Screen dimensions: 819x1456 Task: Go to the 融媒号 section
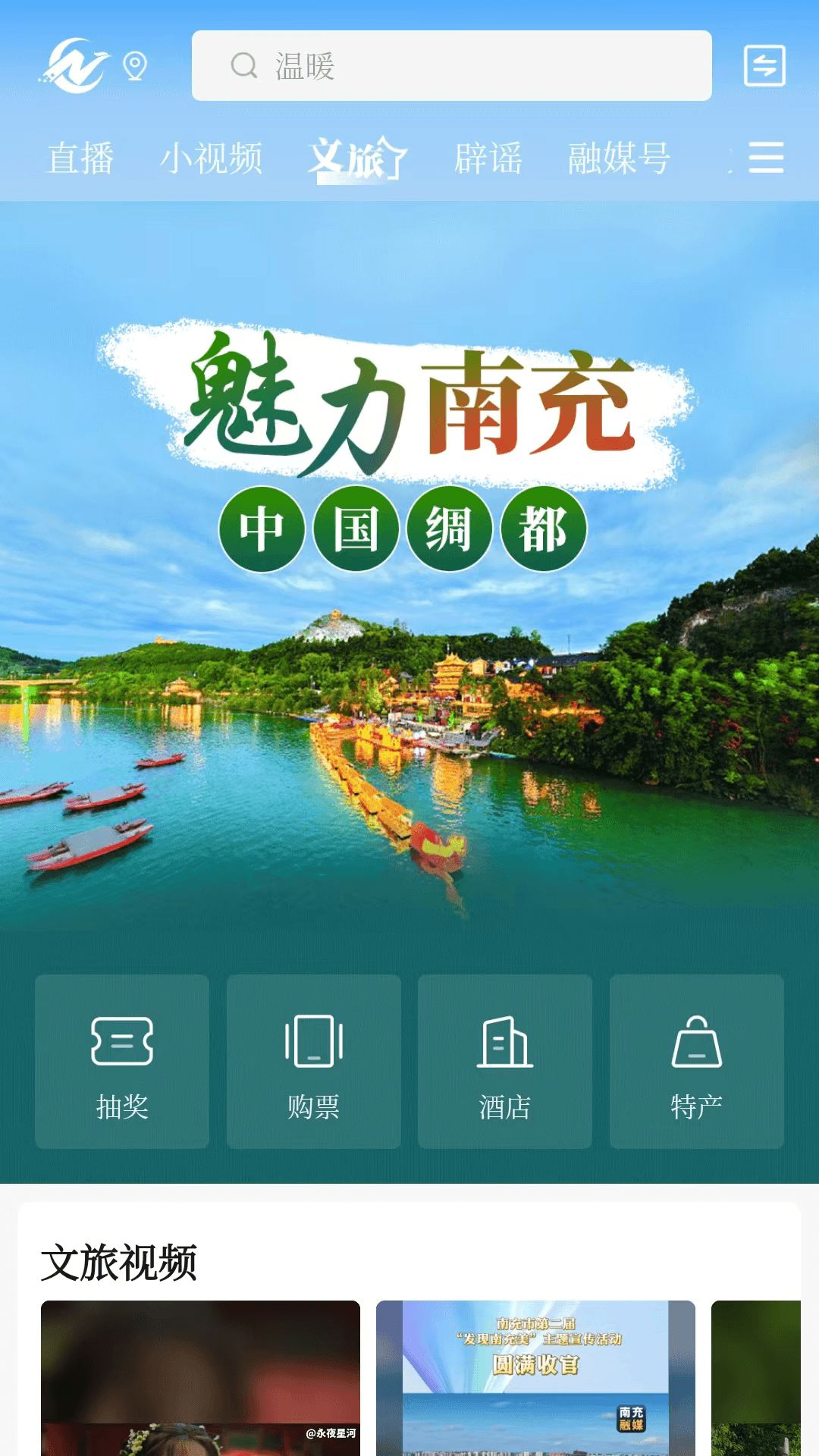(x=619, y=158)
